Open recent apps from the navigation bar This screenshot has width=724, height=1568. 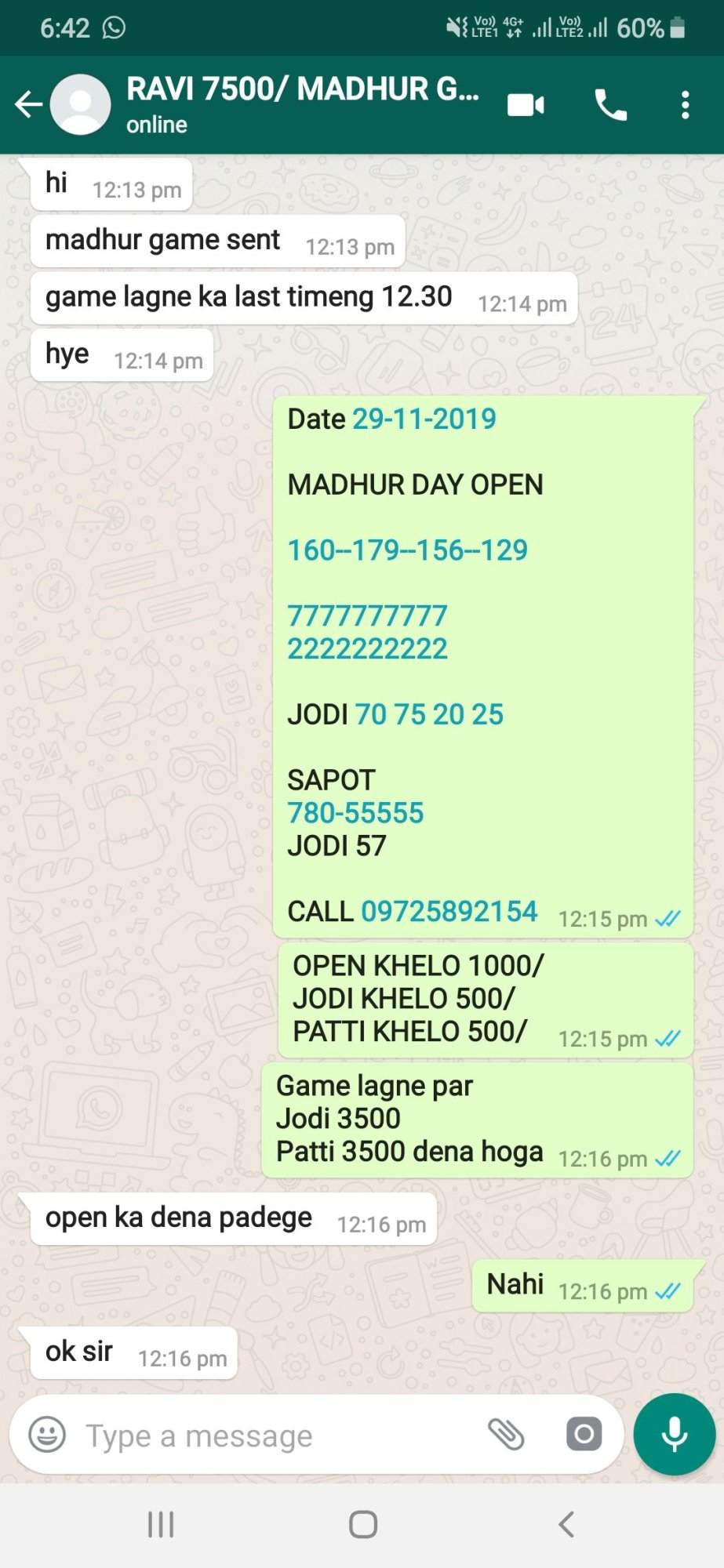tap(161, 1525)
